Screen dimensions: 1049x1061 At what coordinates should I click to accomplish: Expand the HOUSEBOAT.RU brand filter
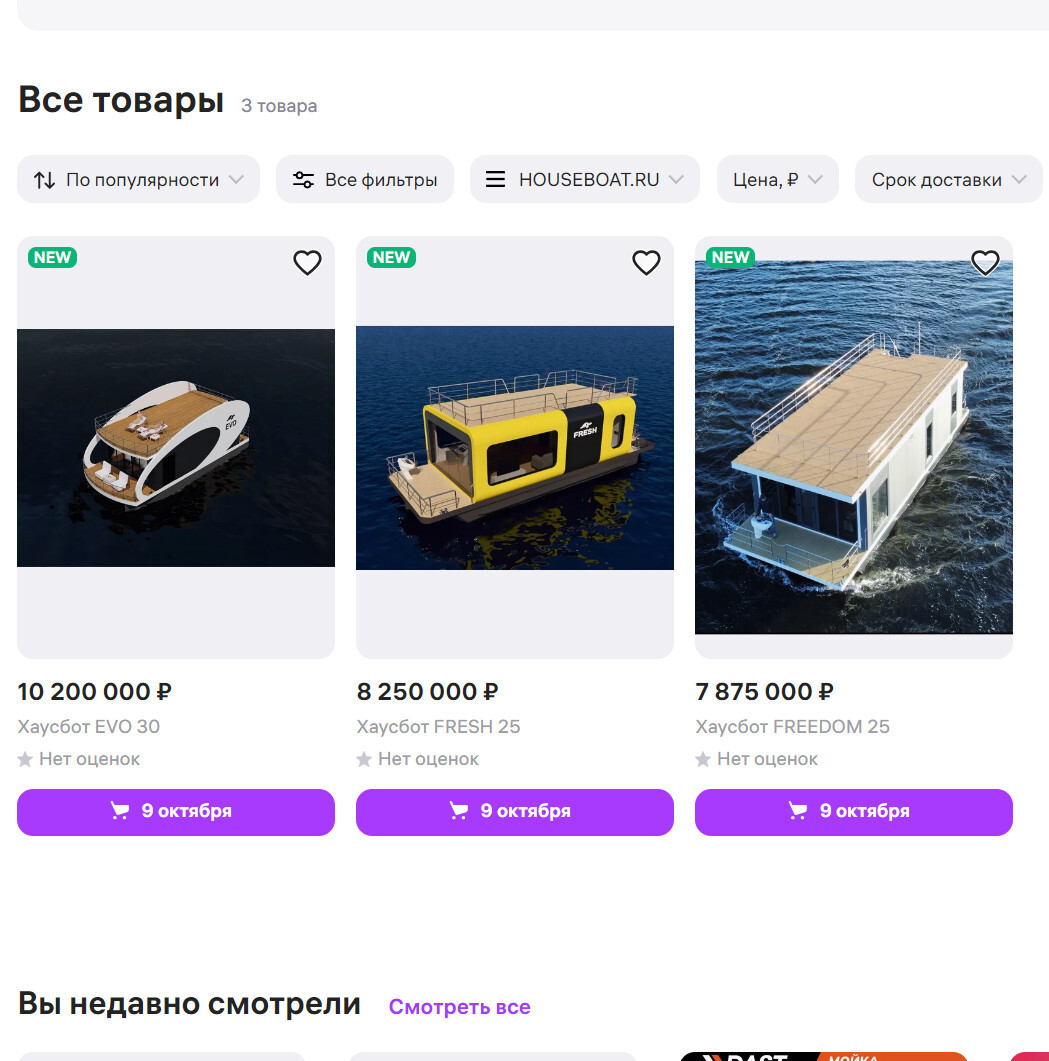[585, 180]
